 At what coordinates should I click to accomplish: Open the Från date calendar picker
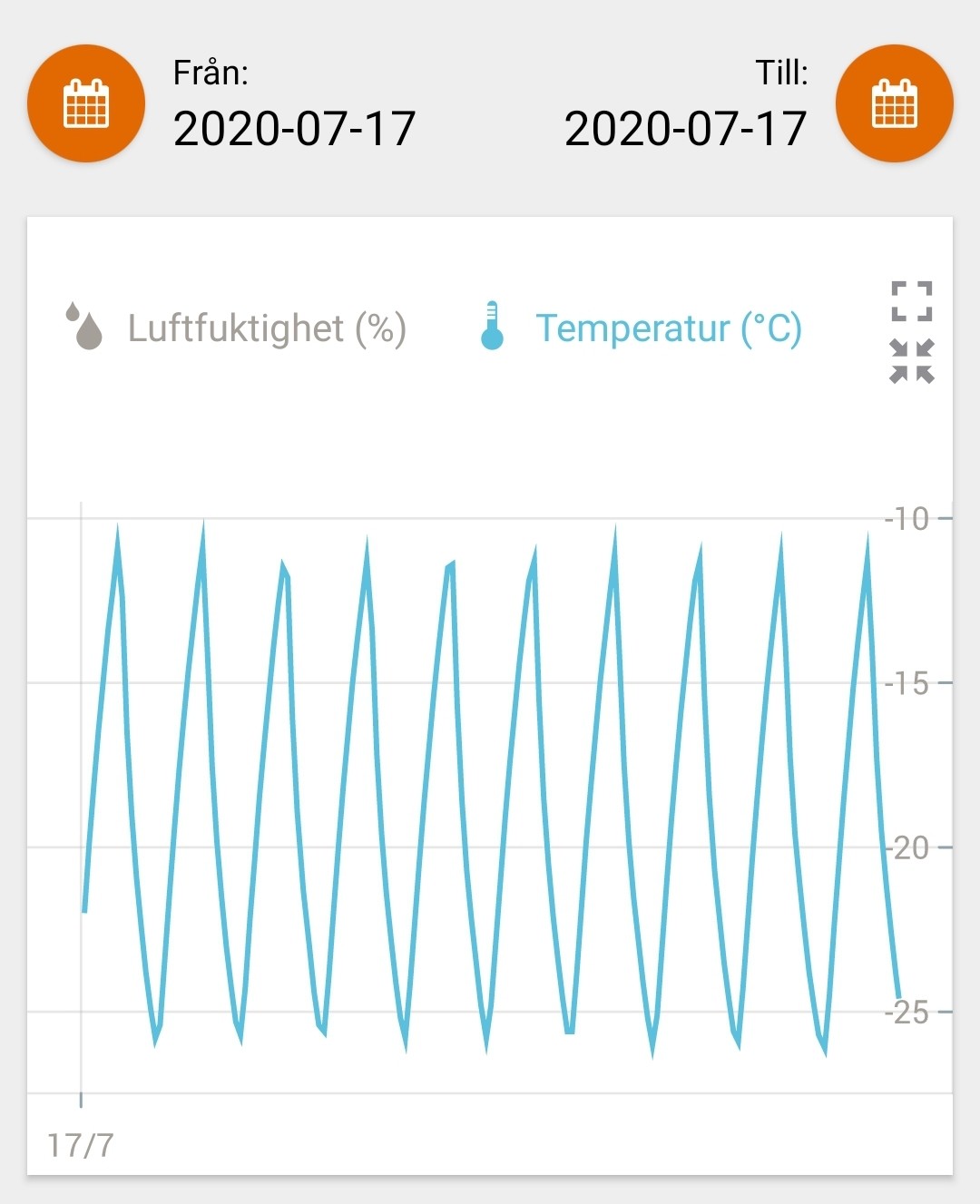click(86, 103)
